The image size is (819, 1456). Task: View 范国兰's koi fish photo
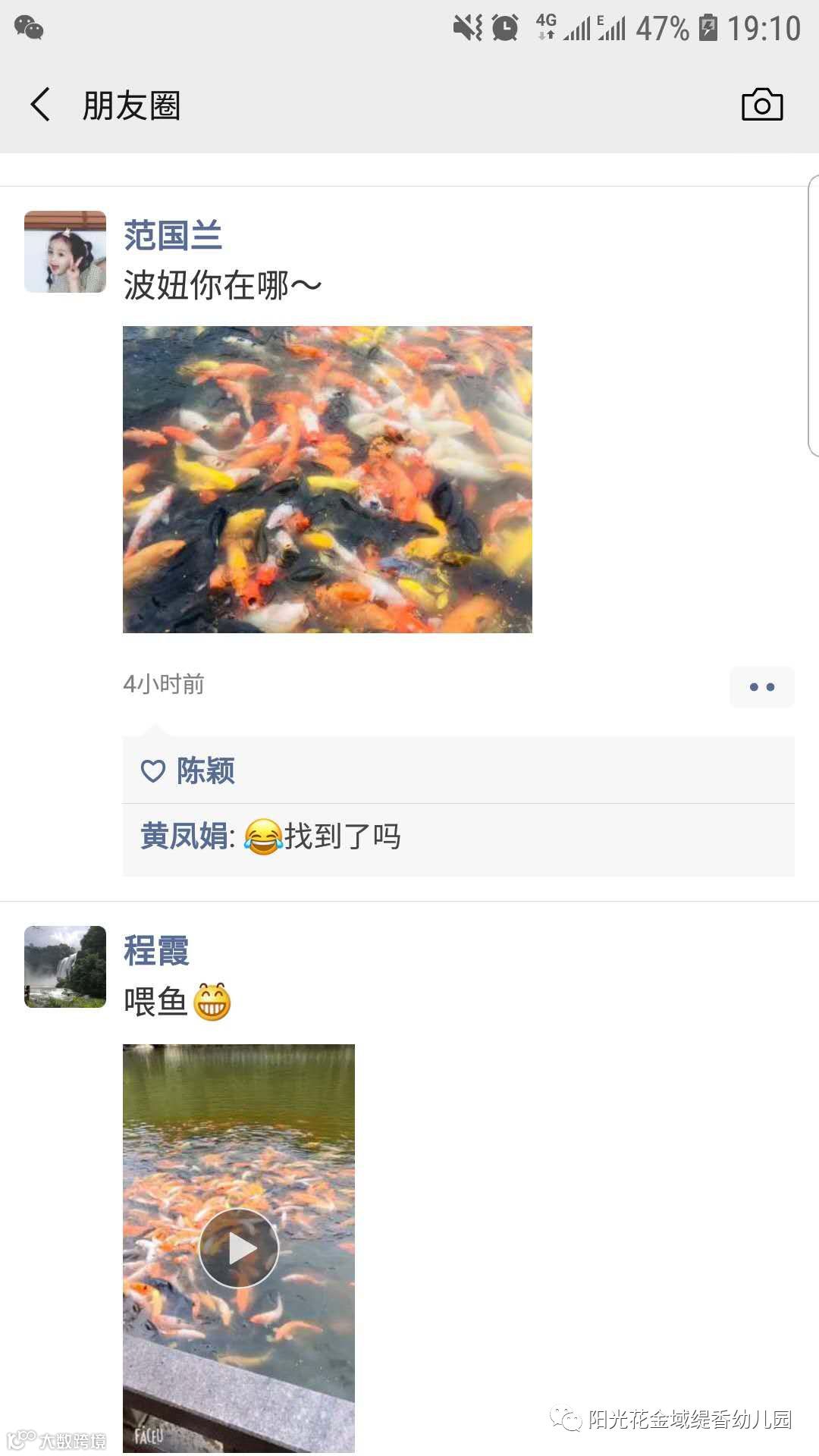pyautogui.click(x=328, y=479)
